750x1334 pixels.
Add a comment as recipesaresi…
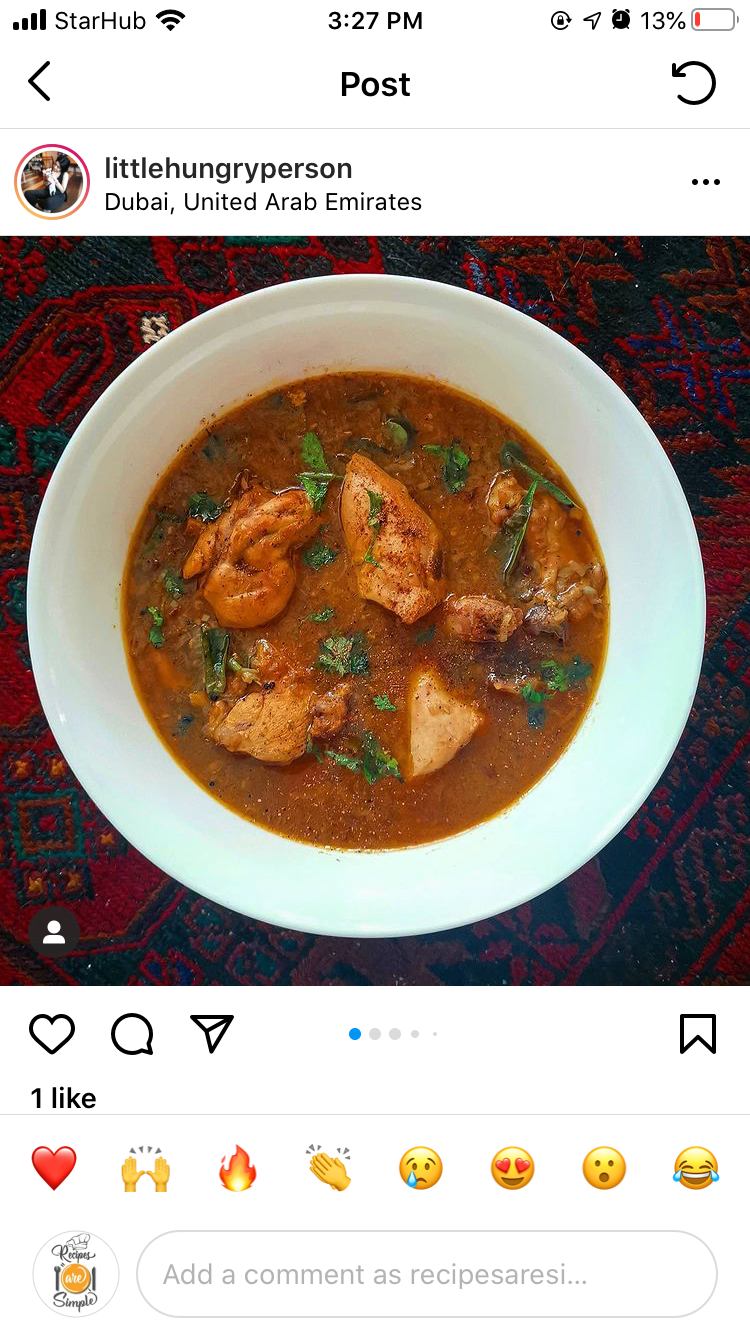427,1274
